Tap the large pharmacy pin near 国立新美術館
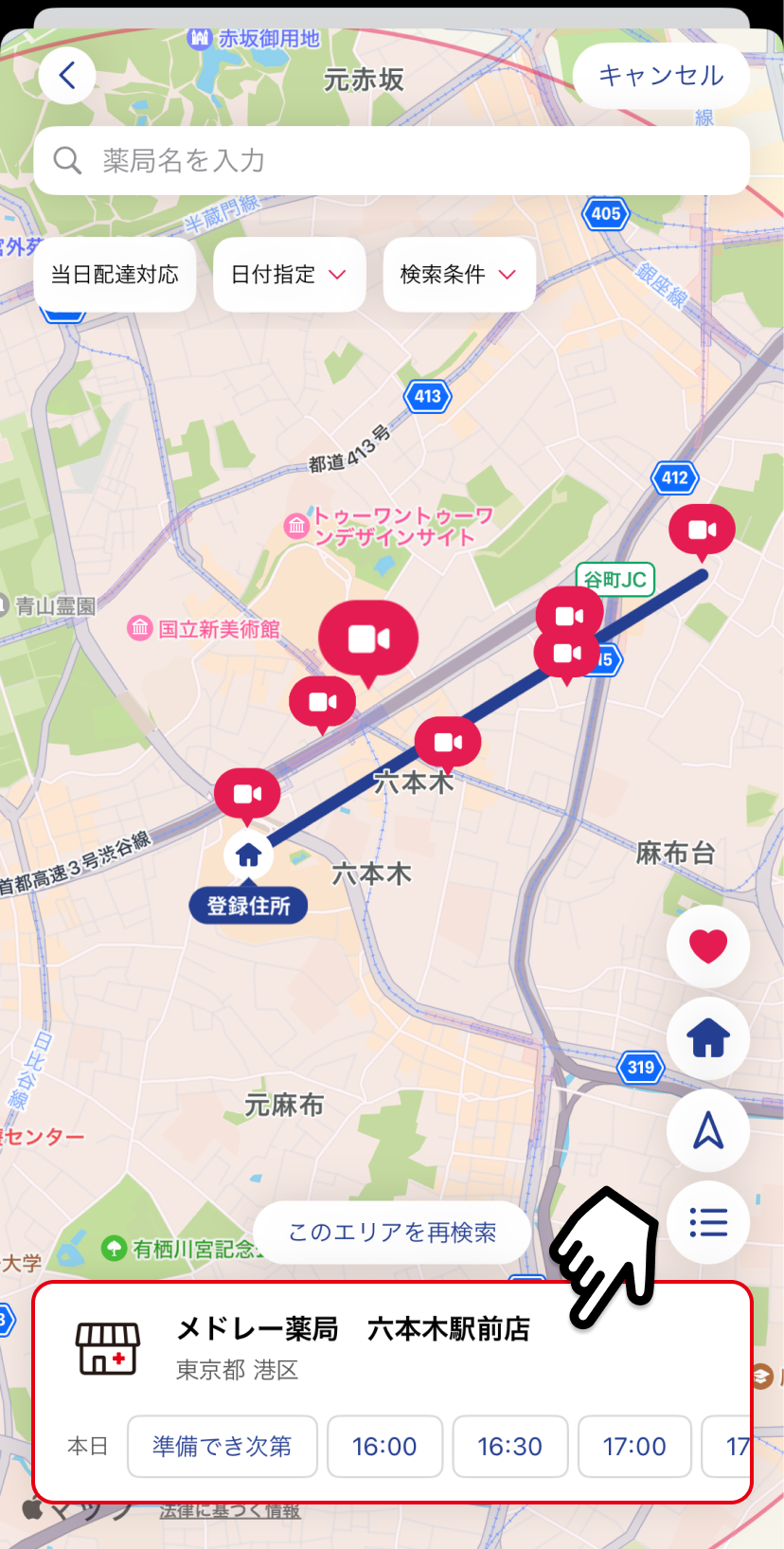 coord(368,639)
